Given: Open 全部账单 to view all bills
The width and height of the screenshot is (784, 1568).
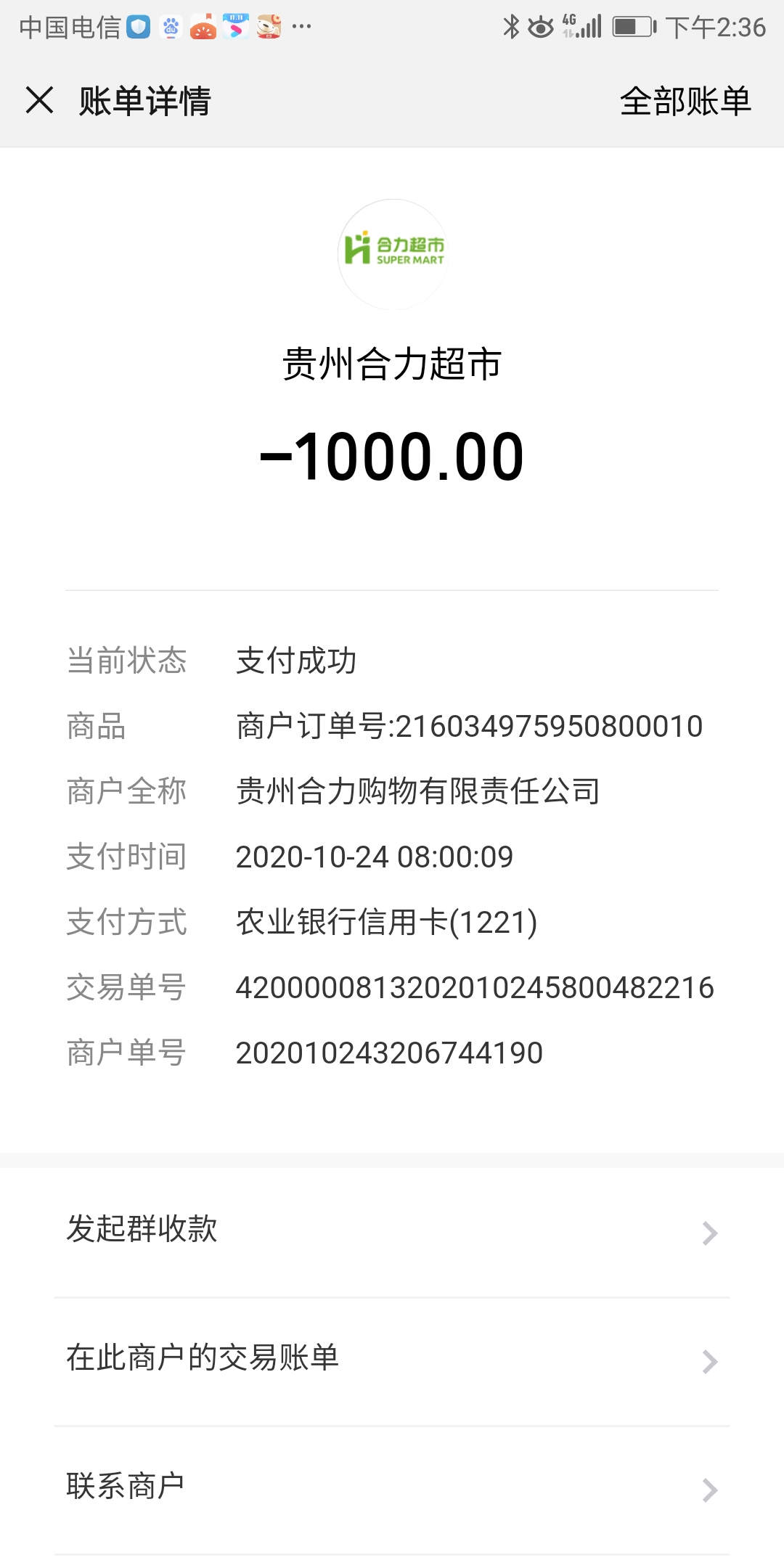Looking at the screenshot, I should tap(685, 101).
